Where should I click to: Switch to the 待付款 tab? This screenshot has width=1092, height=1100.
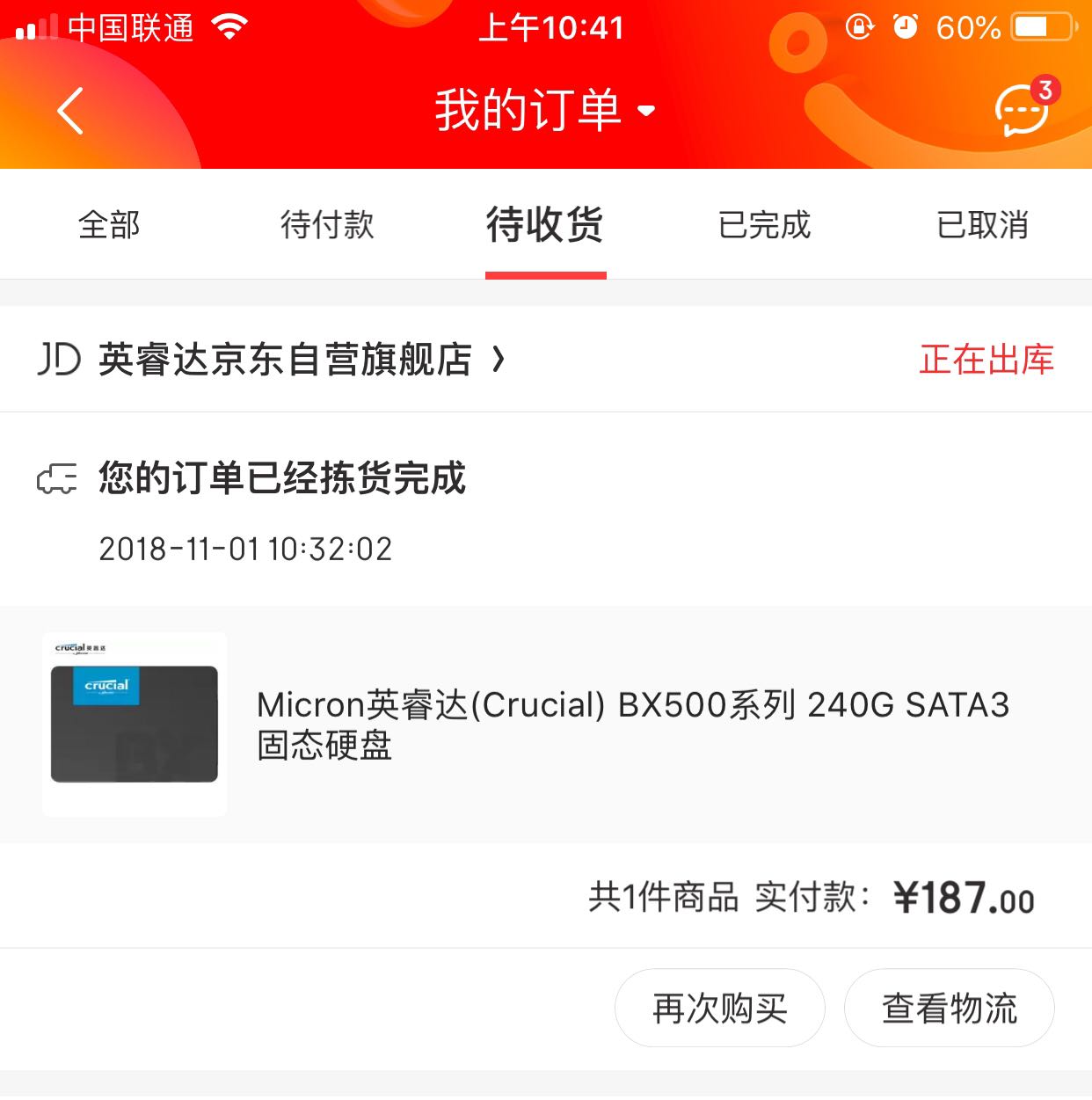pos(327,225)
